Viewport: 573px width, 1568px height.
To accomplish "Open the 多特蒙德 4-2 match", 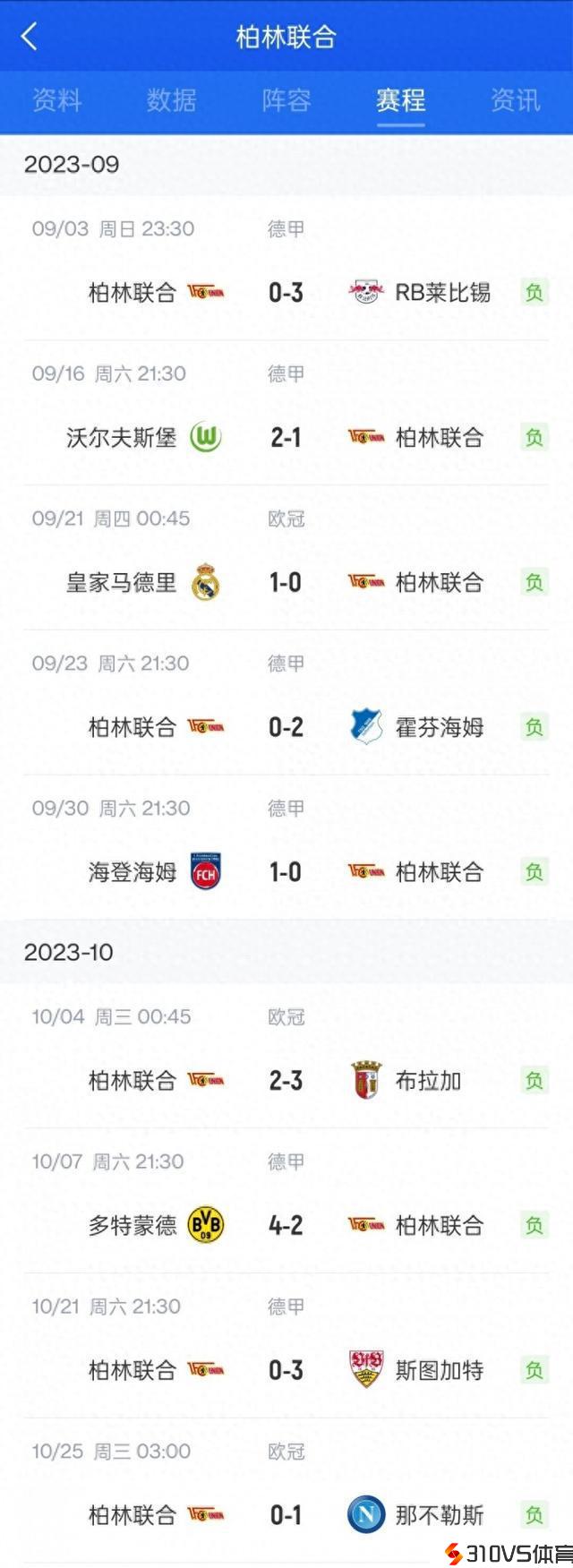I will [x=286, y=1225].
